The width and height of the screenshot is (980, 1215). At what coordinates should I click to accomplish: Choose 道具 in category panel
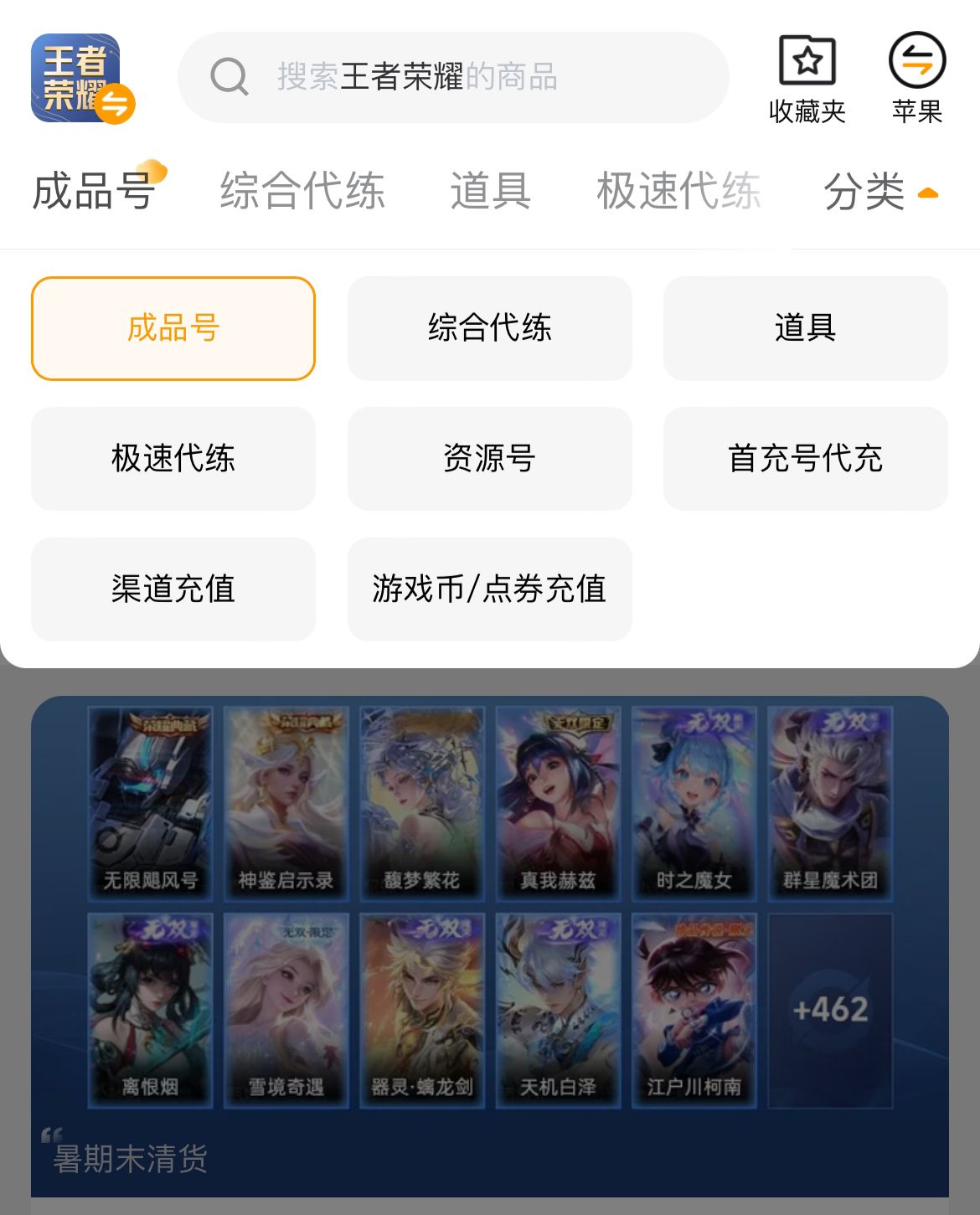pyautogui.click(x=805, y=328)
